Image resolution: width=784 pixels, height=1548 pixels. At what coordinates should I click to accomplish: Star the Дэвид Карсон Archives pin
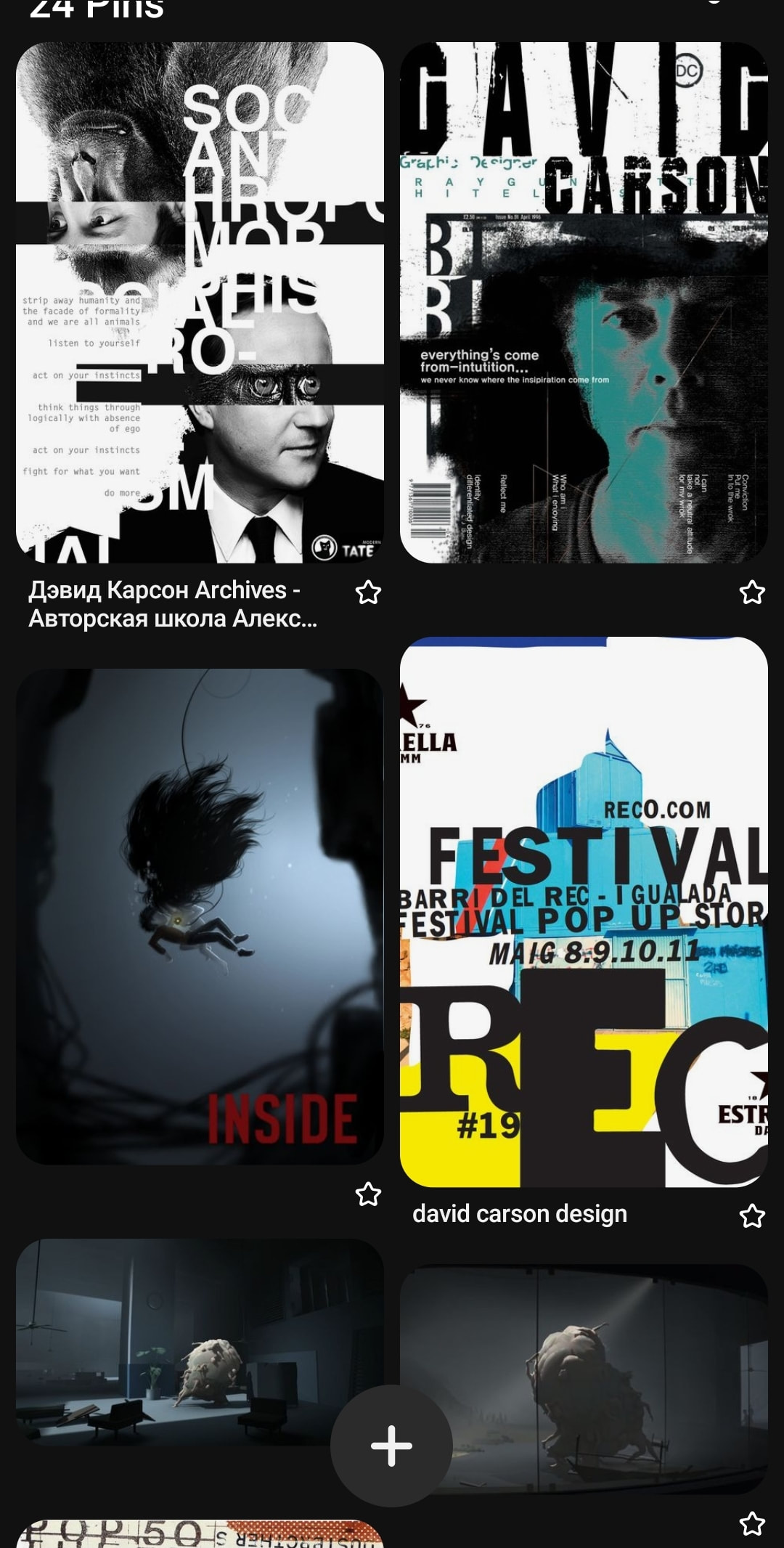coord(368,592)
